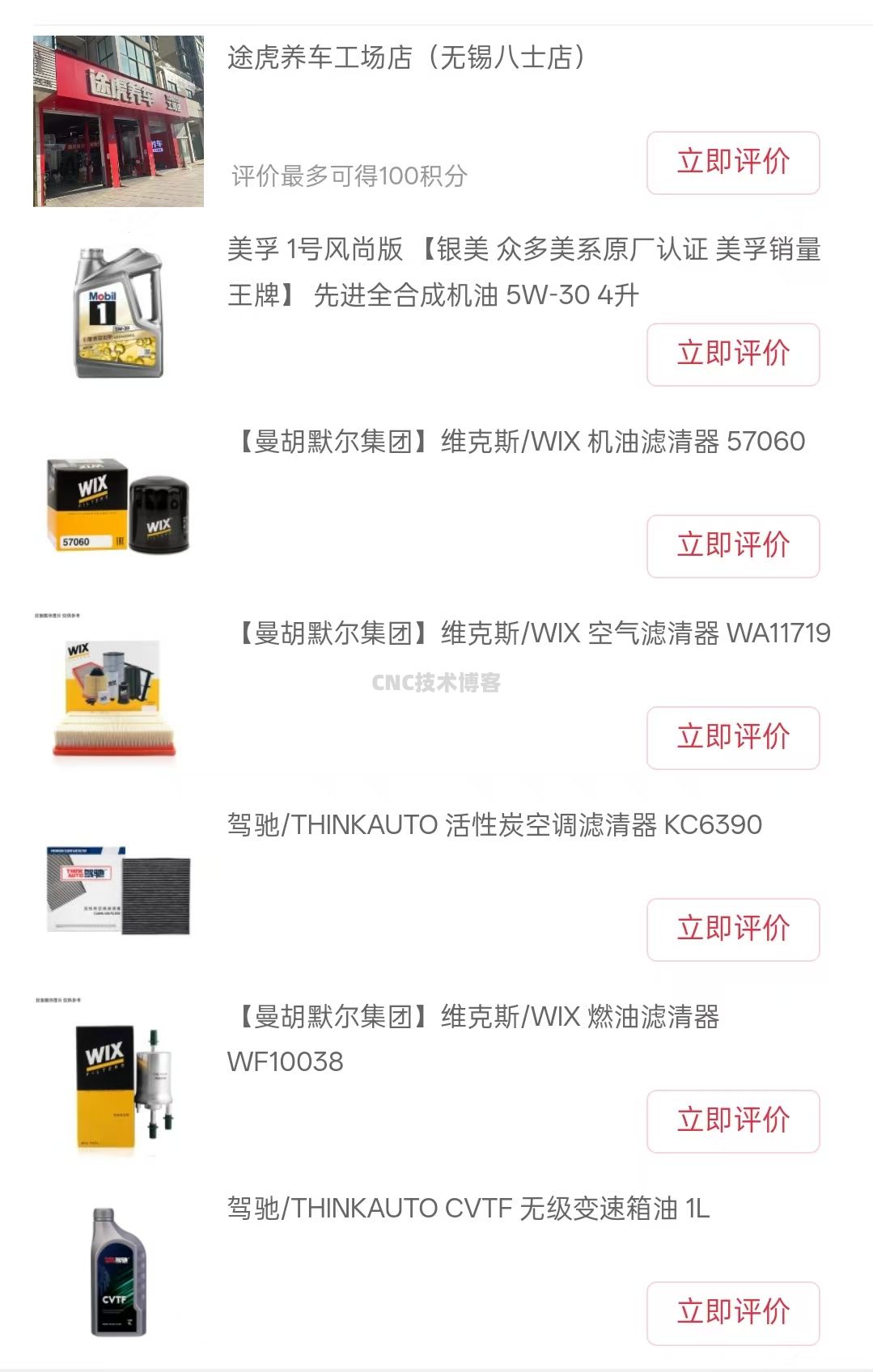The width and height of the screenshot is (873, 1372).
Task: Rate the WIX 燃油滤清器 WF10038
Action: (x=733, y=1121)
